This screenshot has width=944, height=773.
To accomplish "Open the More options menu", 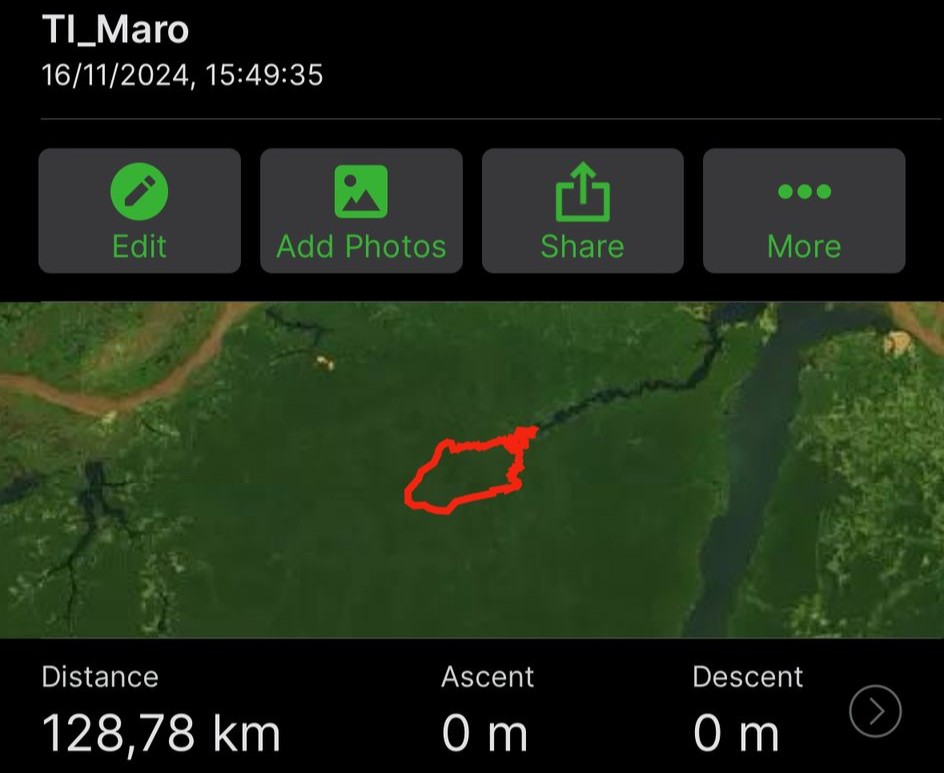I will point(804,211).
